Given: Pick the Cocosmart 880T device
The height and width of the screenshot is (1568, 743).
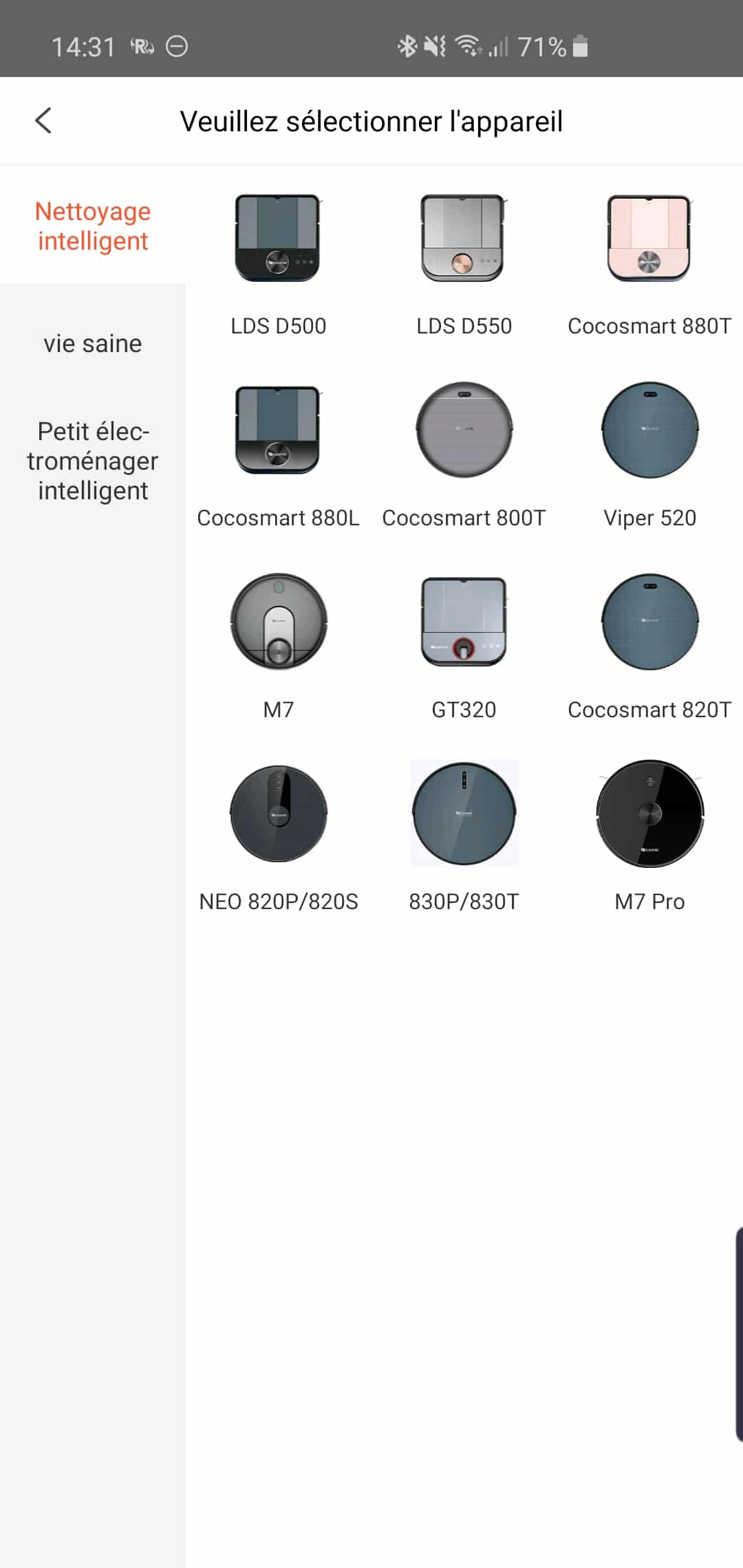Looking at the screenshot, I should pos(650,265).
